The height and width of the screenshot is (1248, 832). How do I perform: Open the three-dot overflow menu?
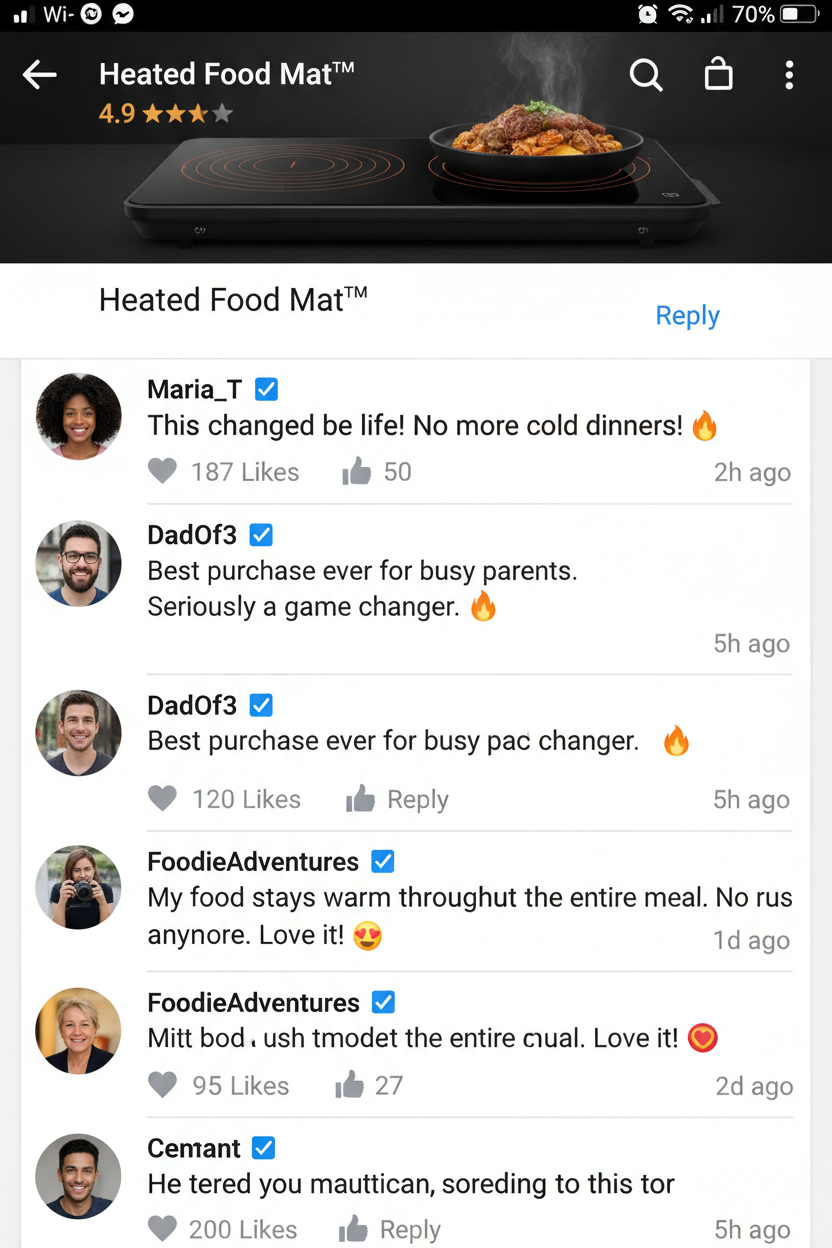point(789,75)
